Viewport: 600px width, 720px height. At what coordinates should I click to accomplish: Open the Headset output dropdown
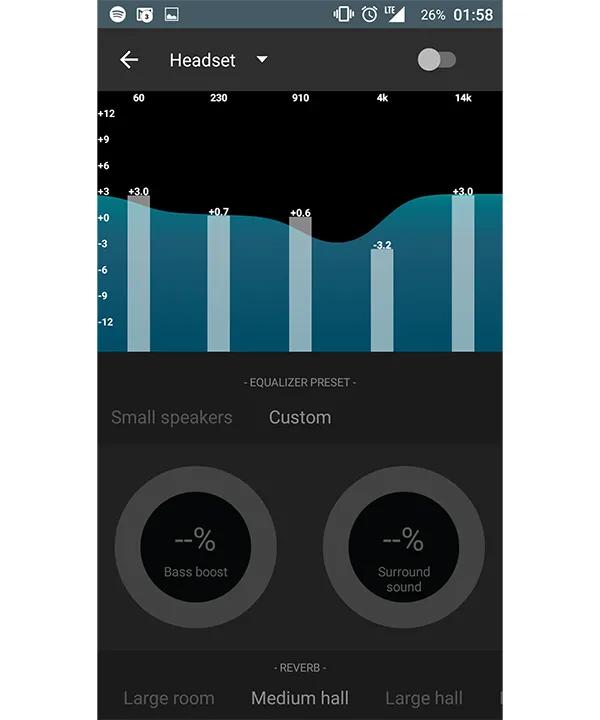click(219, 60)
